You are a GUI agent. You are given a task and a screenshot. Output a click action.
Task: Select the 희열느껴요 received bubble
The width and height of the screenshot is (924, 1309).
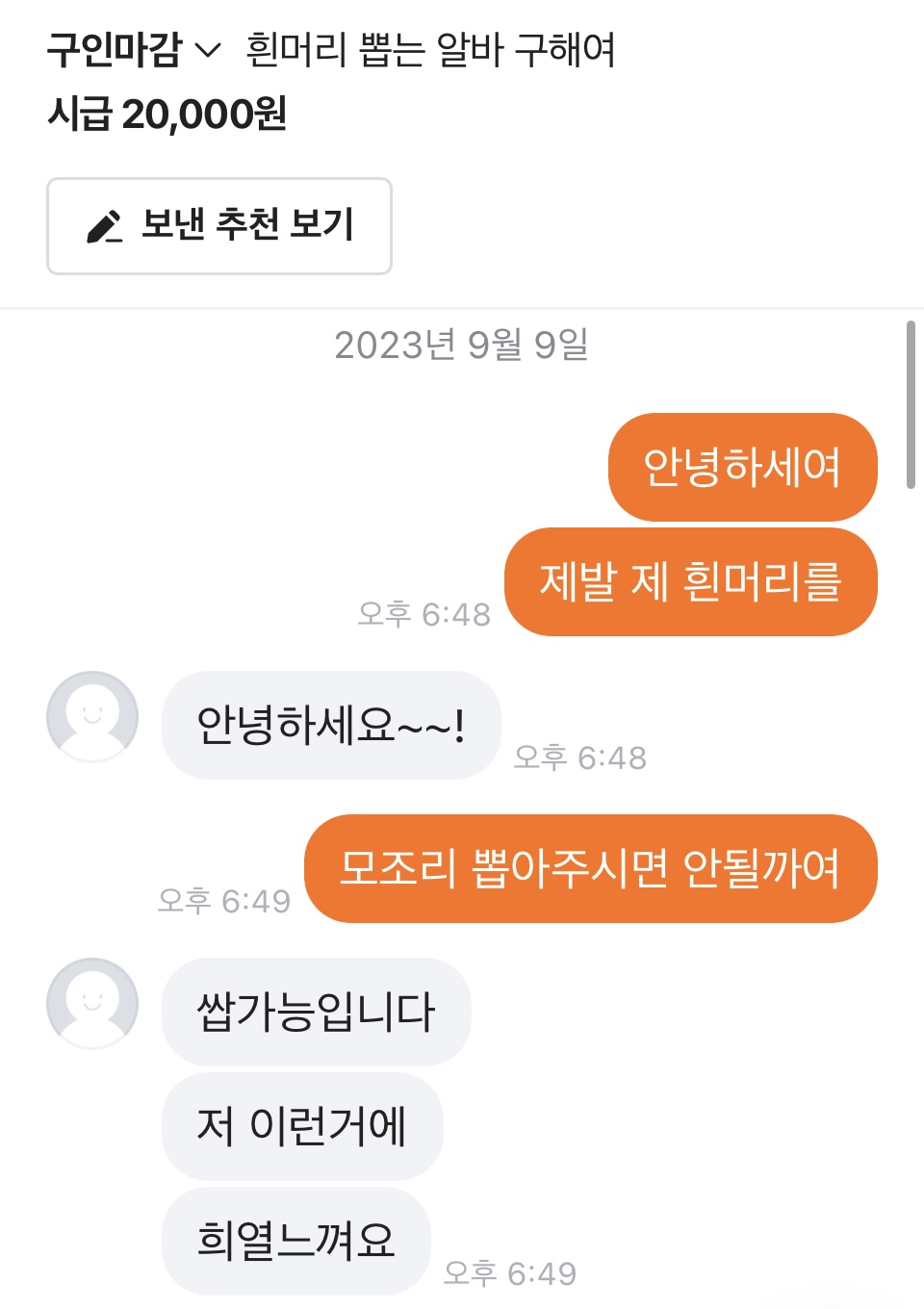(x=295, y=1242)
